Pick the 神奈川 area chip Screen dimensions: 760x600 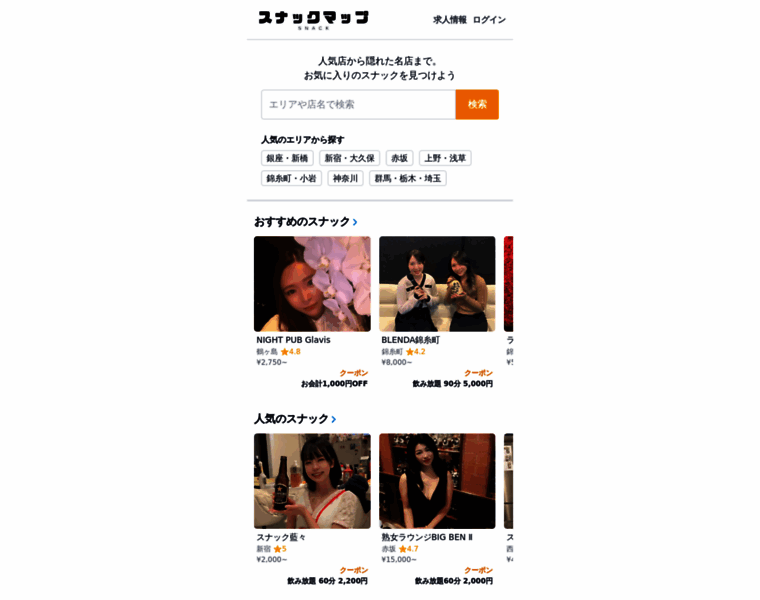click(x=345, y=178)
